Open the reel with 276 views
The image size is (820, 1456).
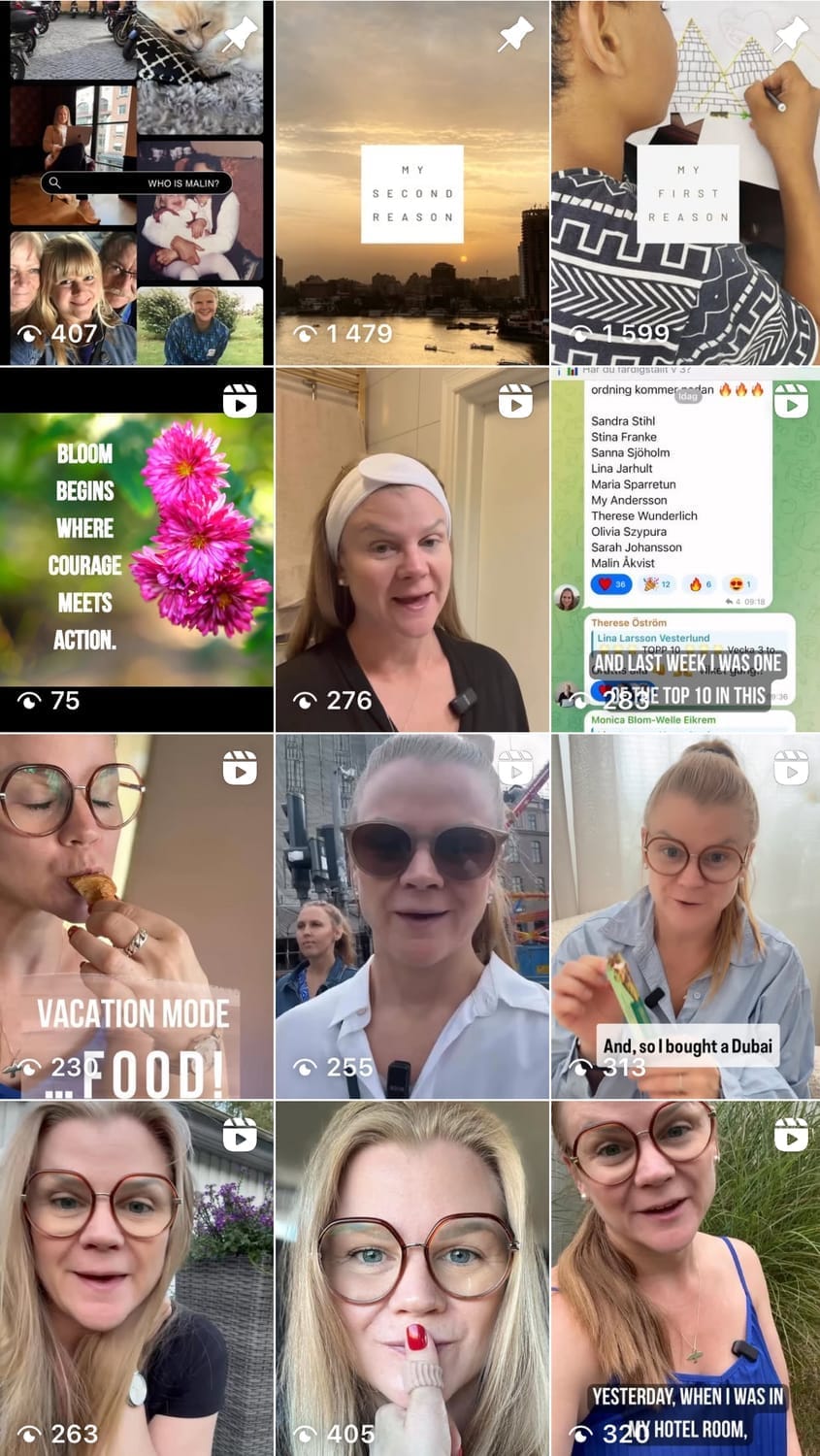point(411,548)
